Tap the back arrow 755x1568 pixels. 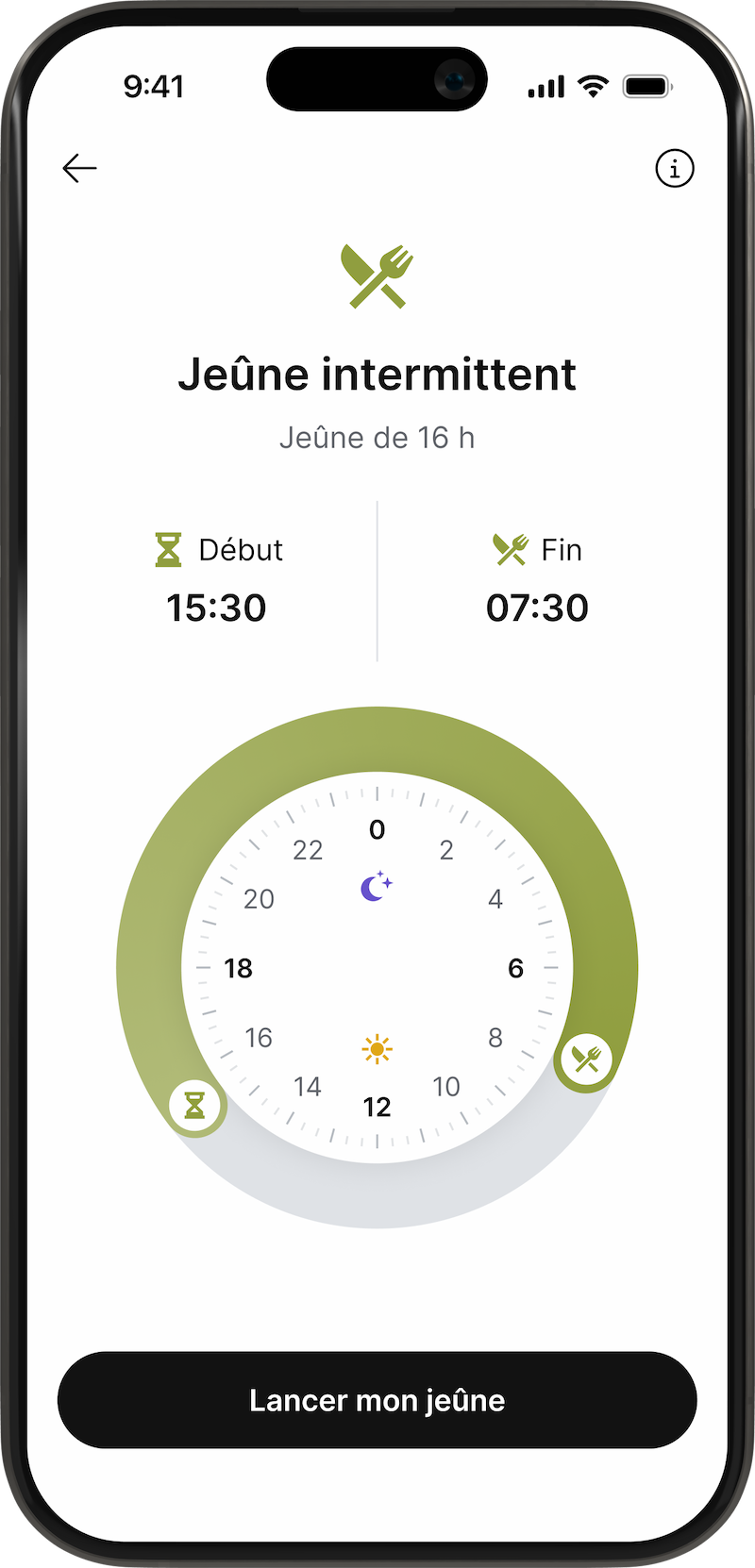pyautogui.click(x=79, y=169)
